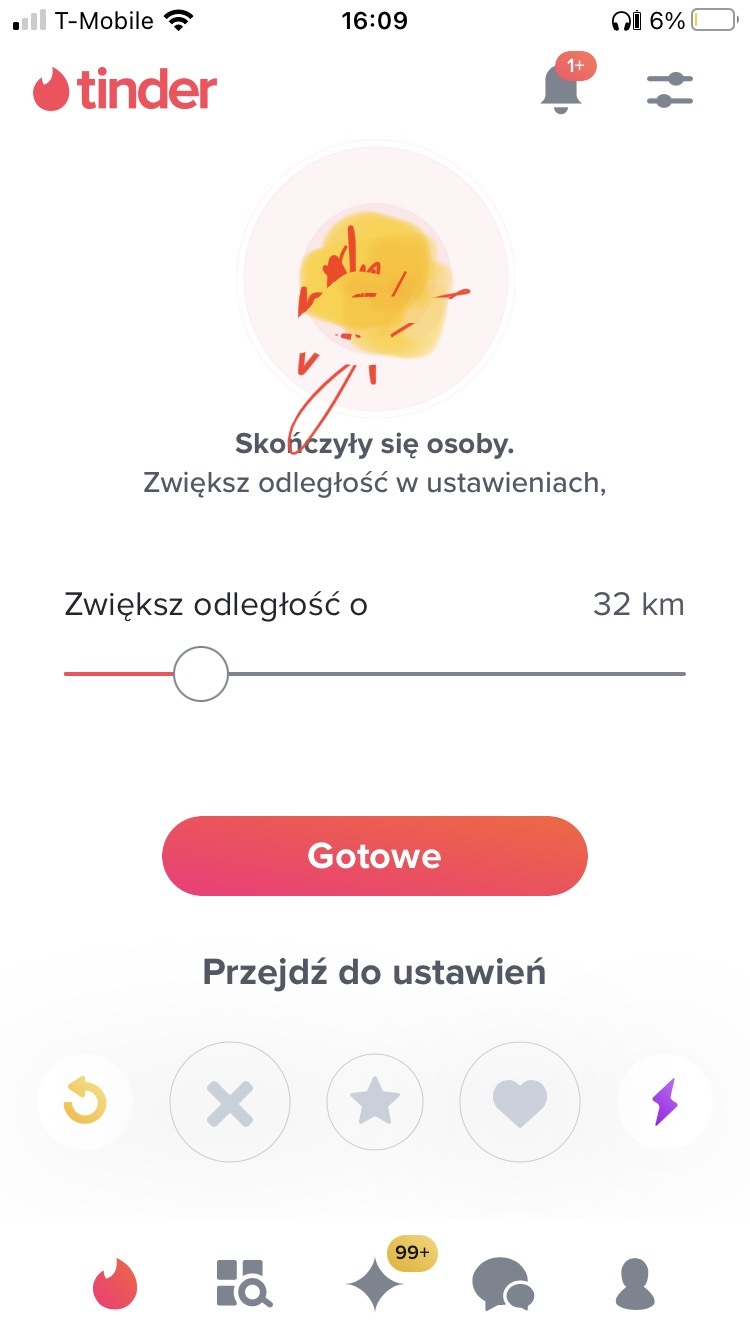Switch to the messages tab
The image size is (750, 1334).
[503, 1283]
